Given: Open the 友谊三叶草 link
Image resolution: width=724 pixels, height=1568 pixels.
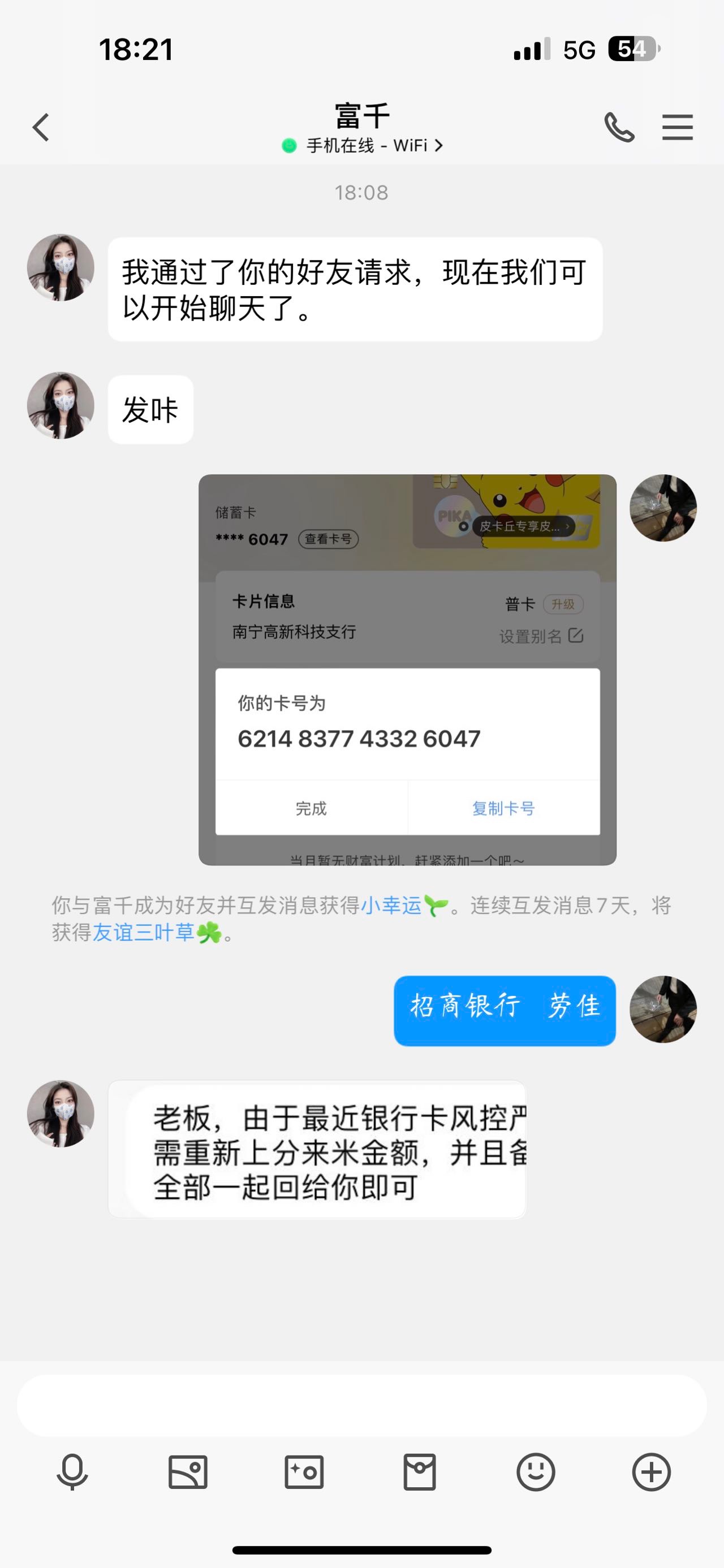Looking at the screenshot, I should point(143,933).
